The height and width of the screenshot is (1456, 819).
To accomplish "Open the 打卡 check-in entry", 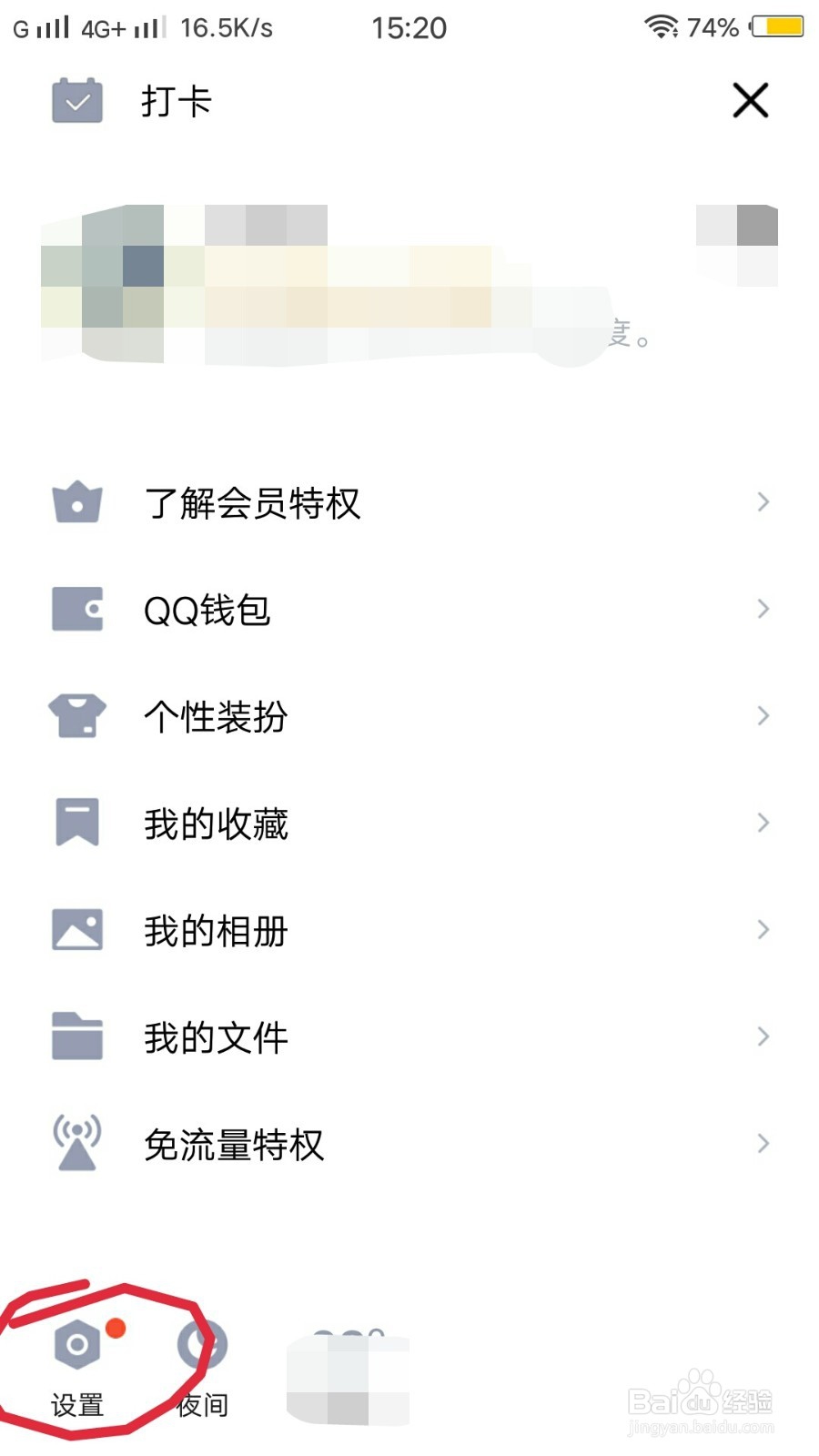I will [x=132, y=100].
